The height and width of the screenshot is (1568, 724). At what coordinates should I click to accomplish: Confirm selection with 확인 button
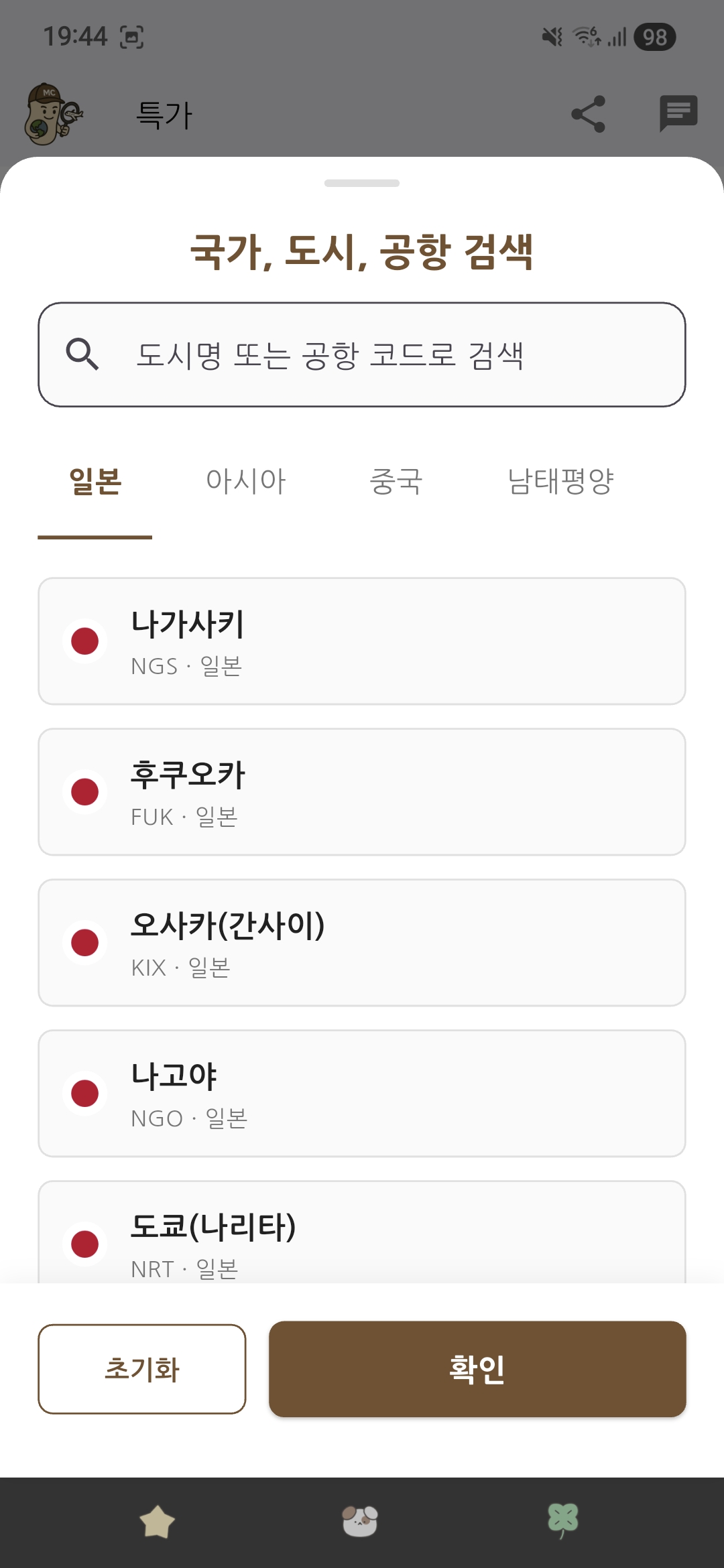tap(477, 1369)
